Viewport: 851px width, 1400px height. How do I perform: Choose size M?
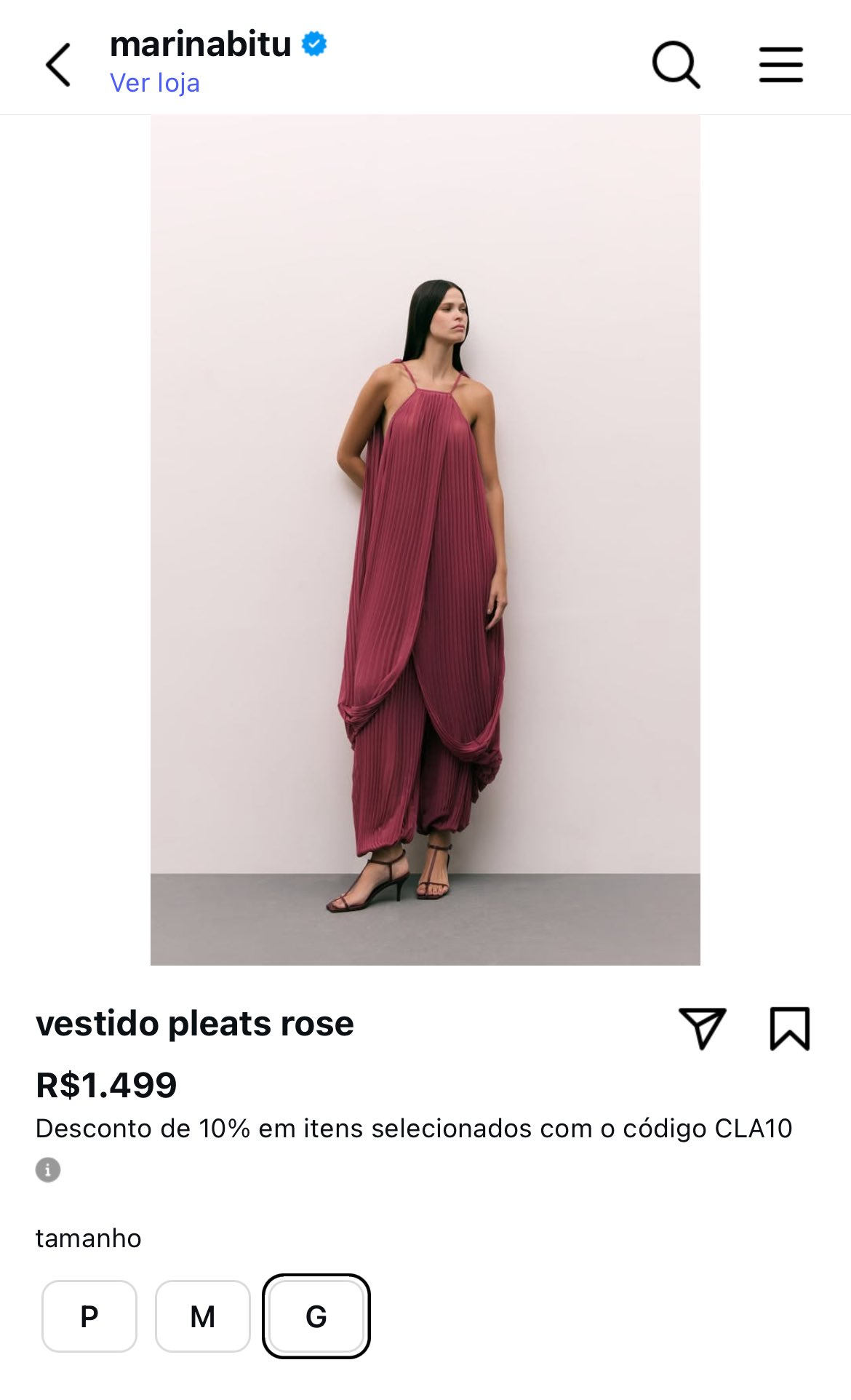(203, 1316)
